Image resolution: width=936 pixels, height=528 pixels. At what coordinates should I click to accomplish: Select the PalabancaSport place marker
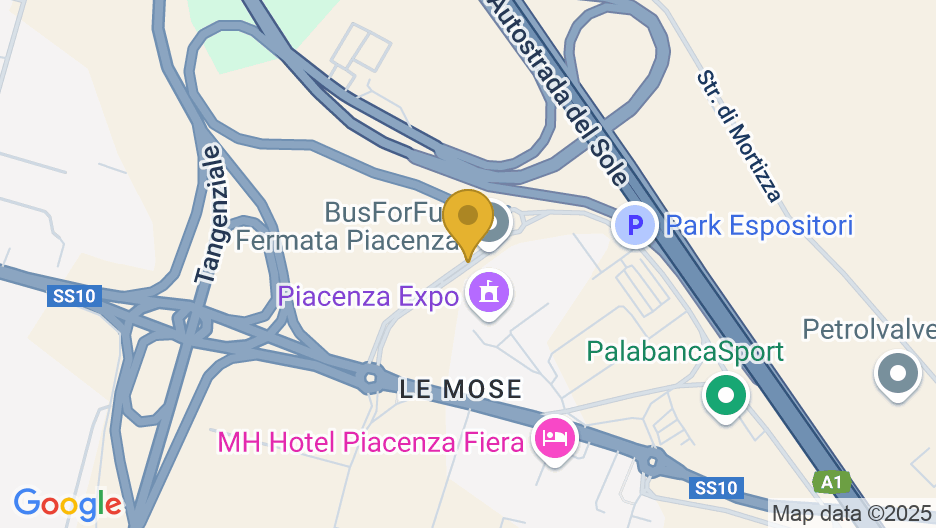coord(726,393)
